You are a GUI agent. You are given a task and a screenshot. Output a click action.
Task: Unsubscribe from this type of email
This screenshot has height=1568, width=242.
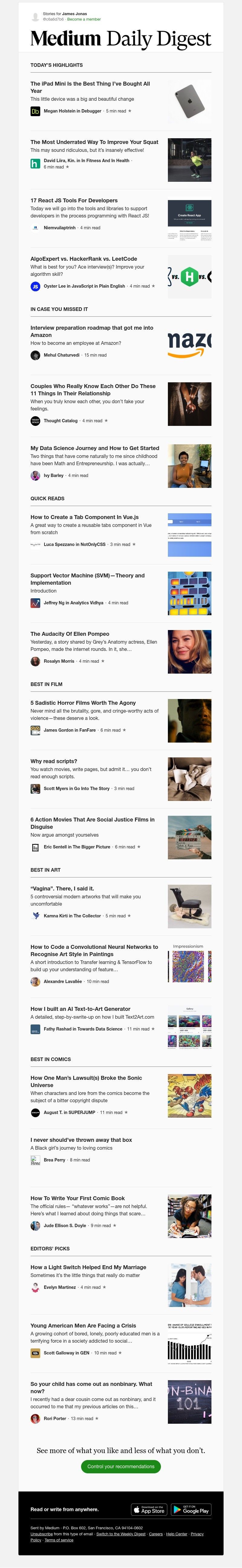point(41,1534)
